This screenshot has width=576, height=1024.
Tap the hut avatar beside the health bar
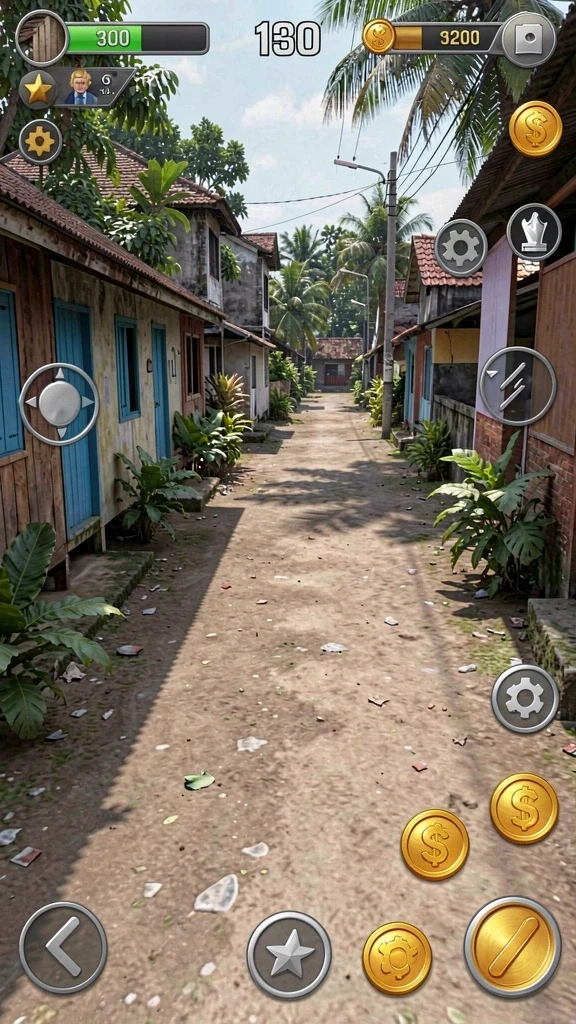pos(42,38)
